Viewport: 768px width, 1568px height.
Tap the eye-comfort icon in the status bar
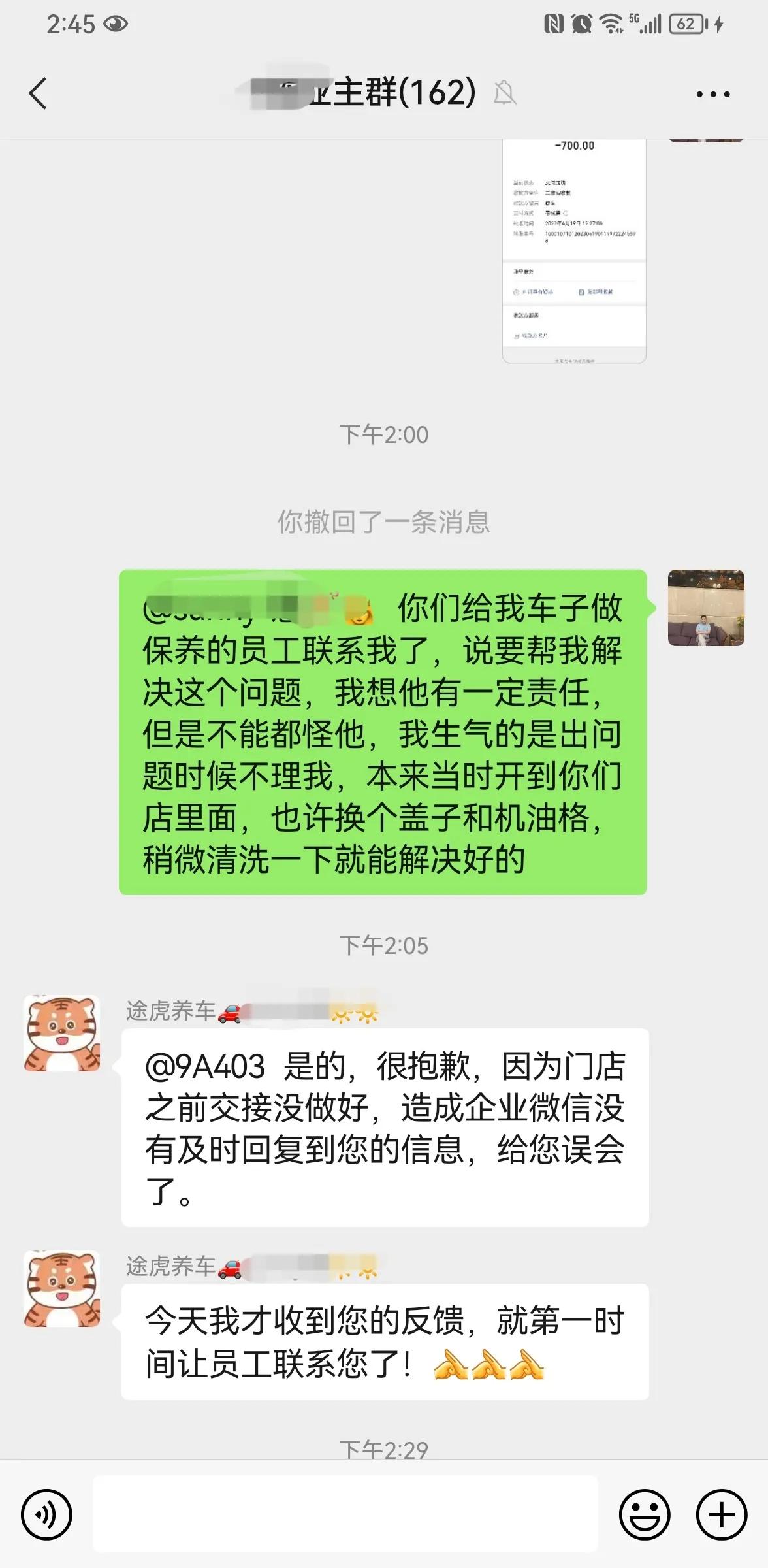point(116,23)
